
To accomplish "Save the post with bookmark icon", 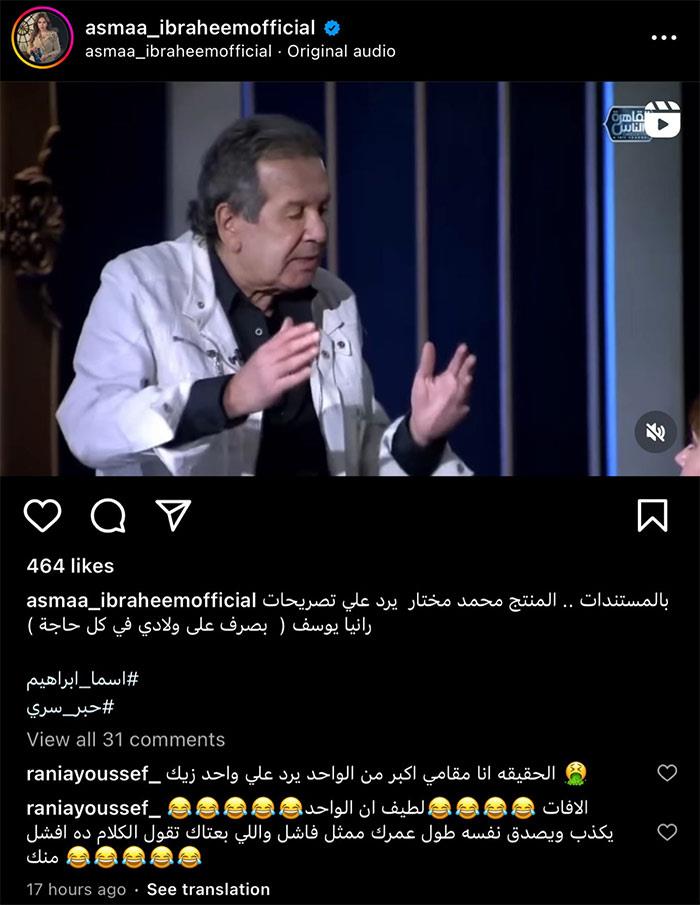I will (652, 515).
